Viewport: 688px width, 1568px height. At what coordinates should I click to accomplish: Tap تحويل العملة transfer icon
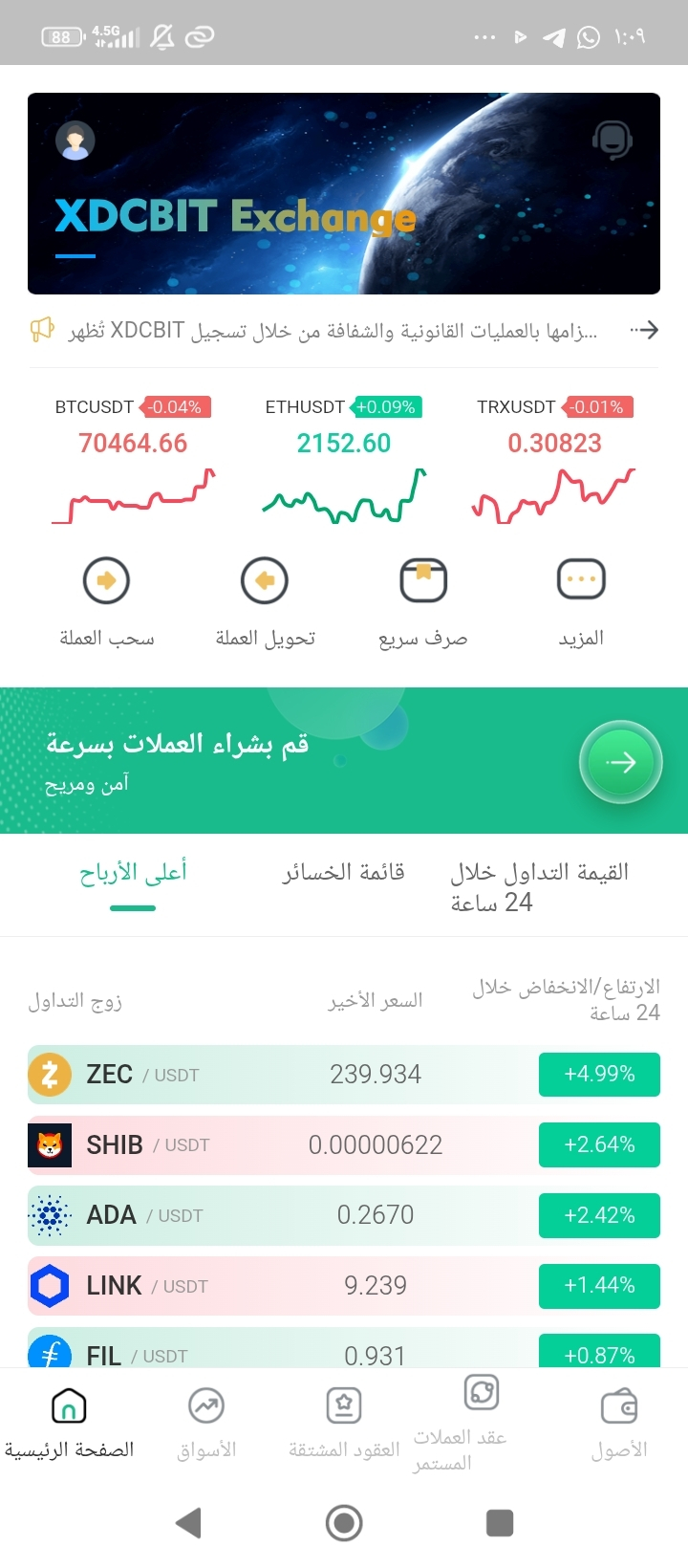265,580
